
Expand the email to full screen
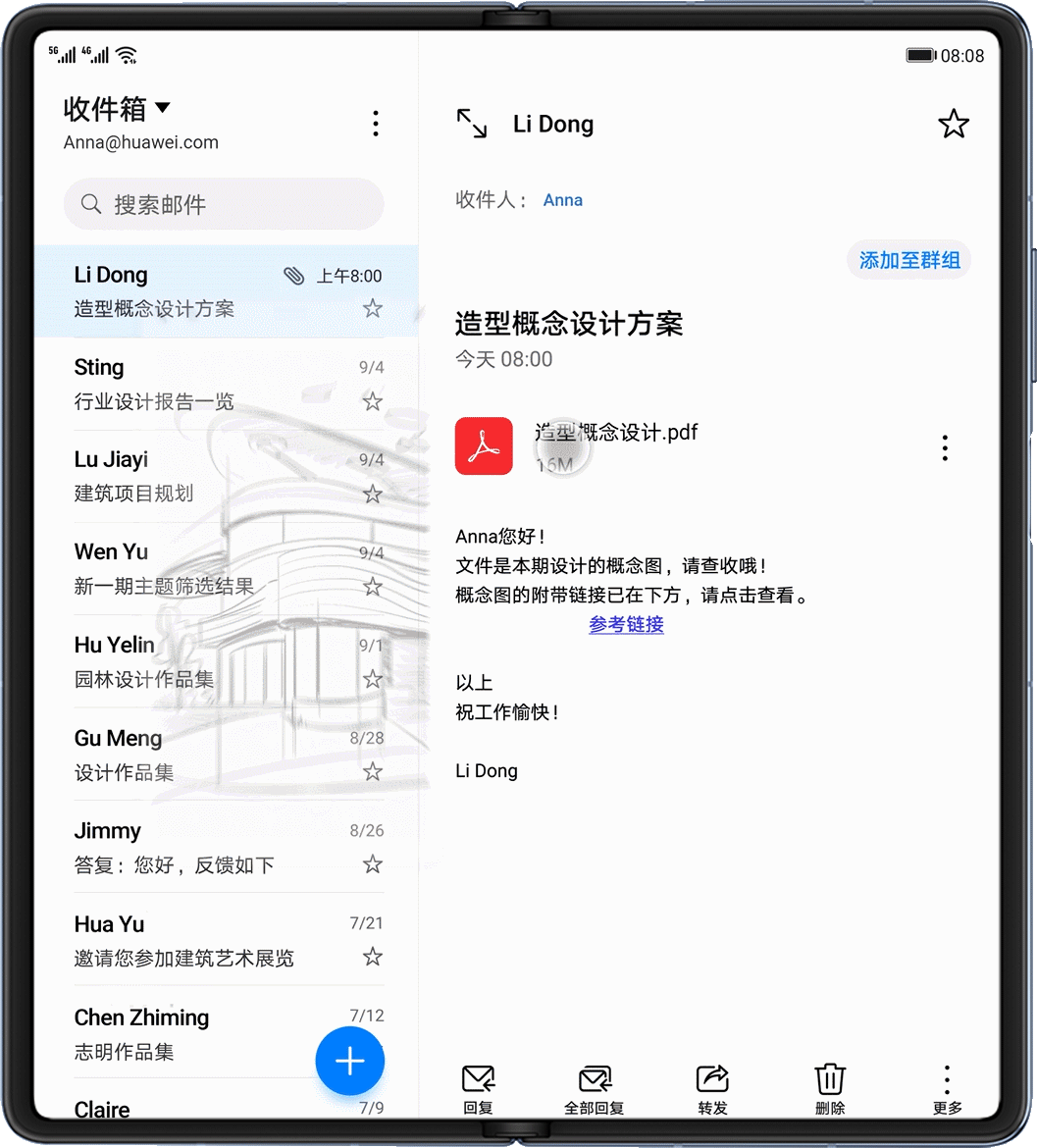472,124
